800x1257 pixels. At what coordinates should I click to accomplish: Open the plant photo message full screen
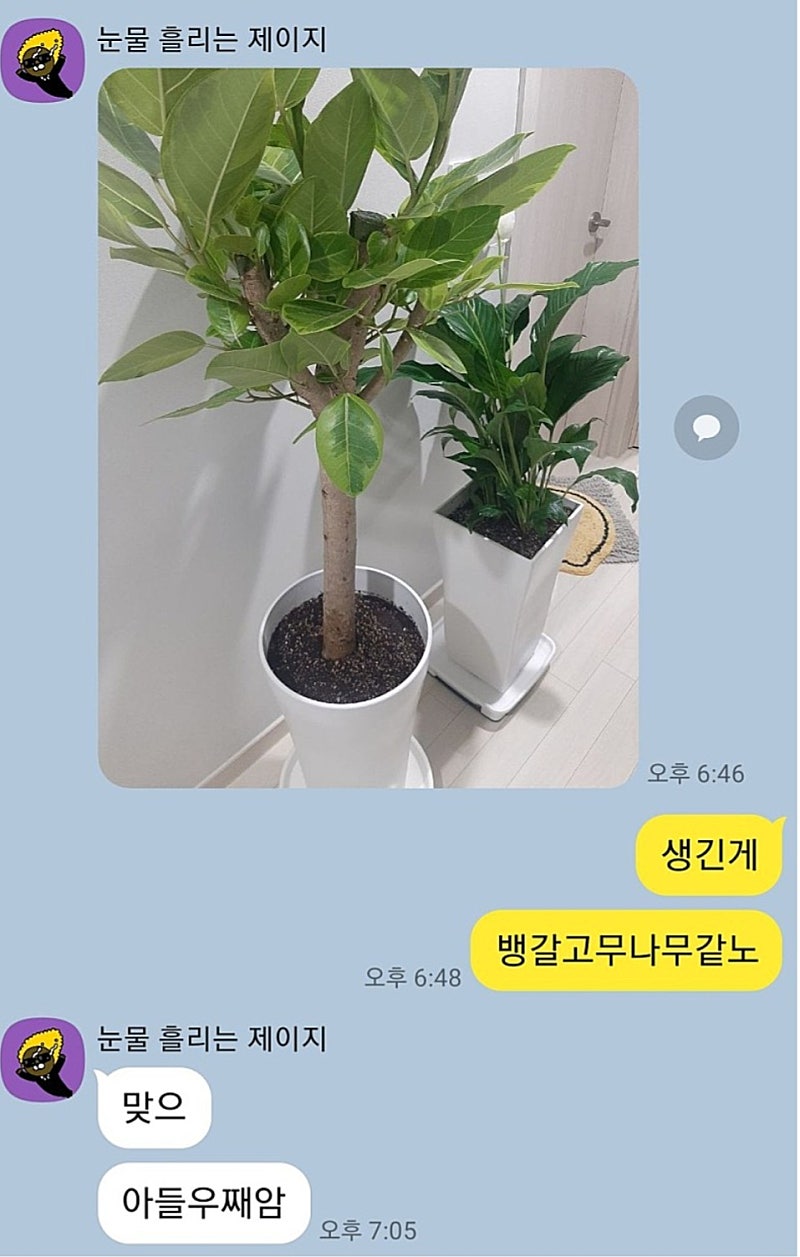tap(368, 427)
